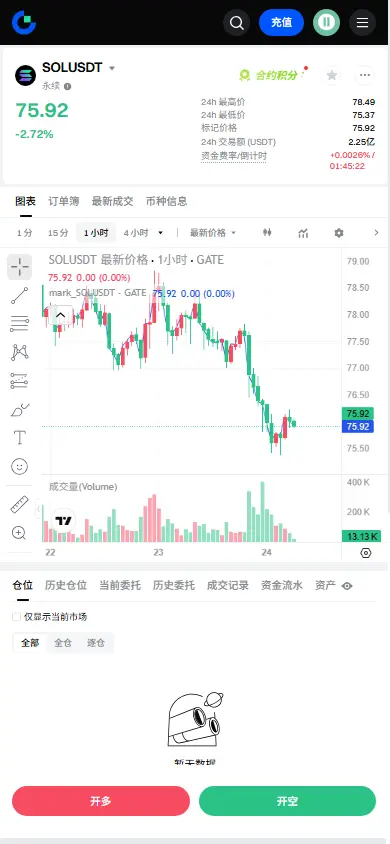Tap 开空 to open short
This screenshot has height=844, width=390.
(x=287, y=801)
